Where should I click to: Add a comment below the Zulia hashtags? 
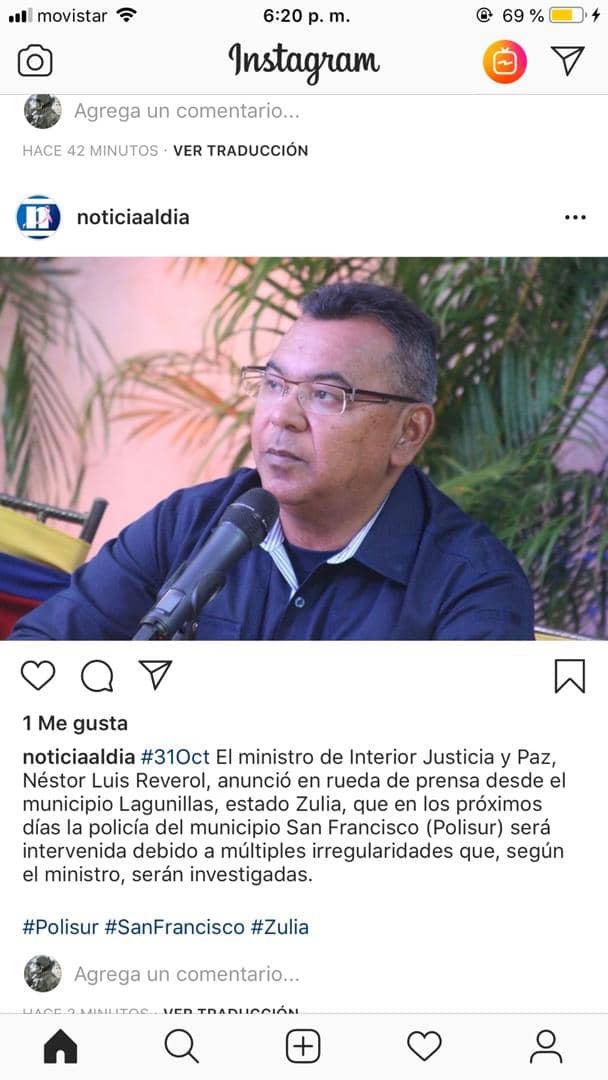pos(186,974)
